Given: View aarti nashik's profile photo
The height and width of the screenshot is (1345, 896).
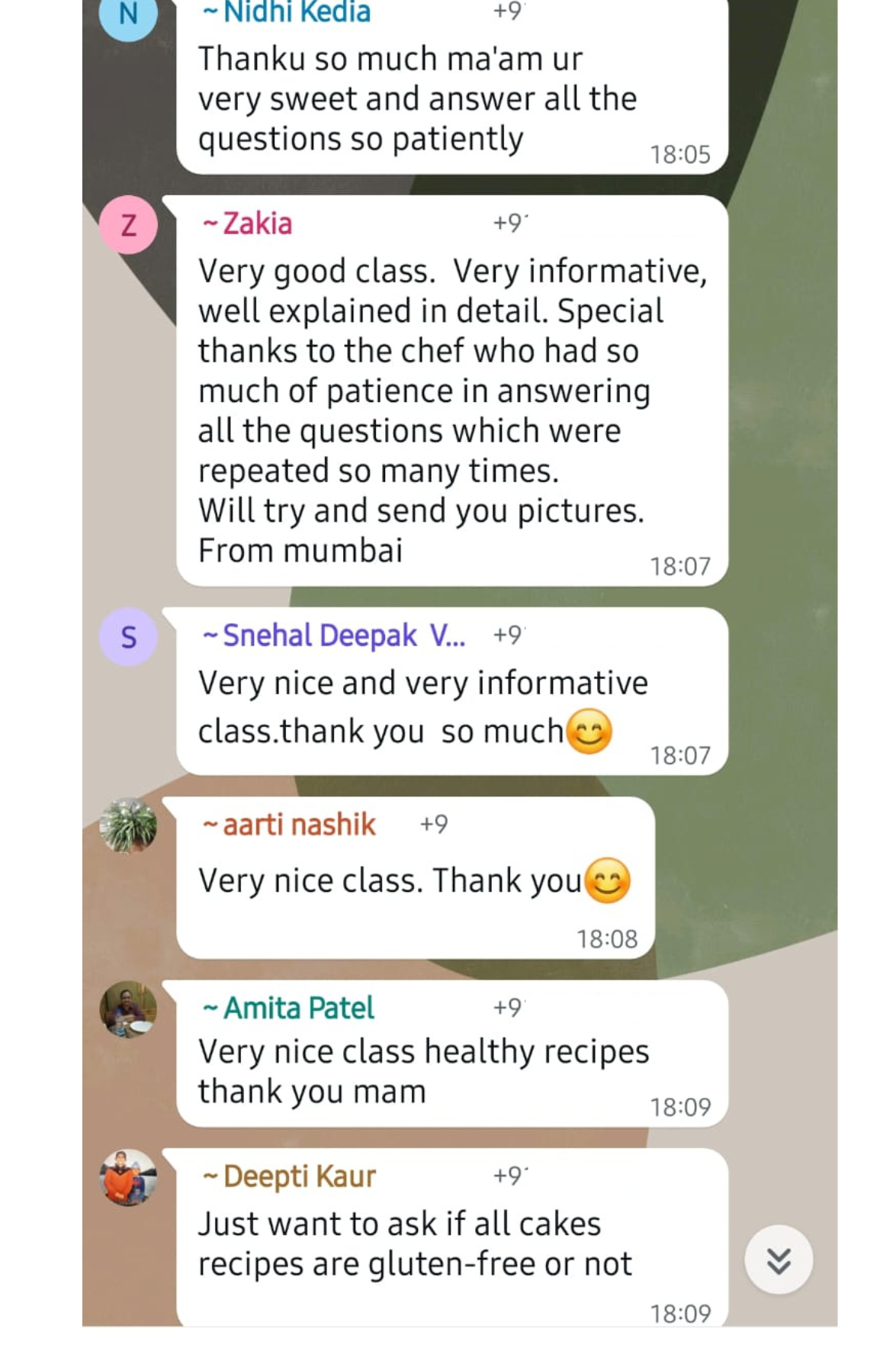Looking at the screenshot, I should pos(128,825).
